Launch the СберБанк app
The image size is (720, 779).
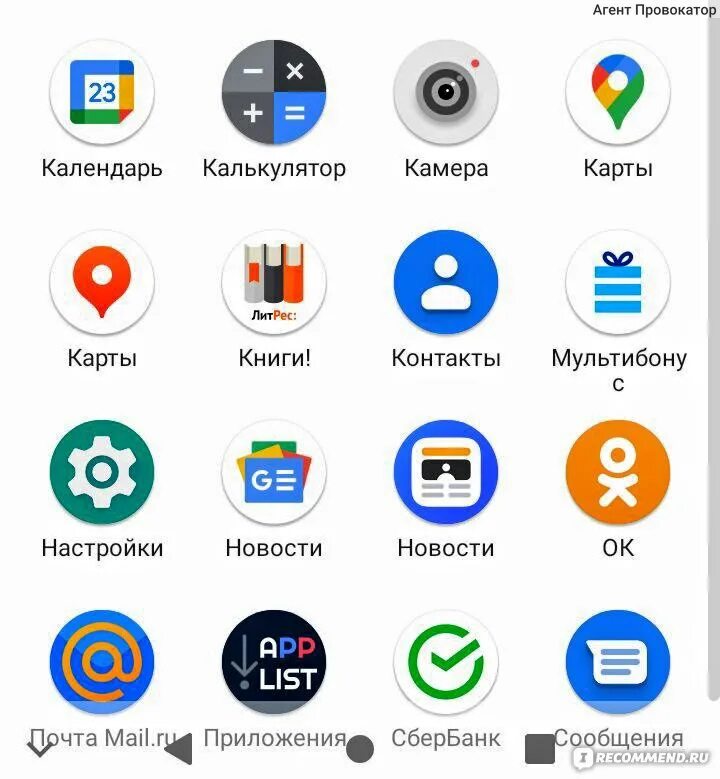446,662
